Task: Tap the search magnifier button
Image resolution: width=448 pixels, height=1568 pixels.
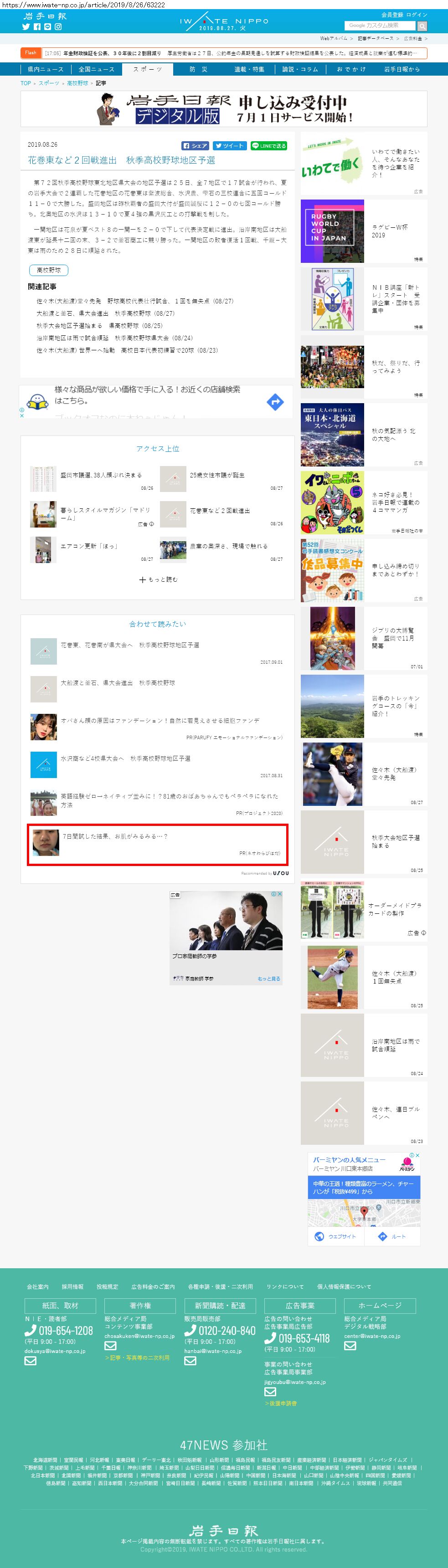Action: tap(422, 26)
